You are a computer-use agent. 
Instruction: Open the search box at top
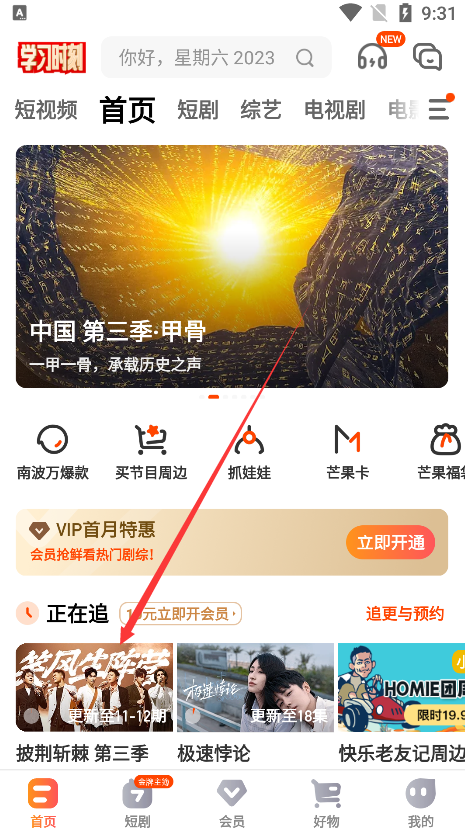coord(216,57)
